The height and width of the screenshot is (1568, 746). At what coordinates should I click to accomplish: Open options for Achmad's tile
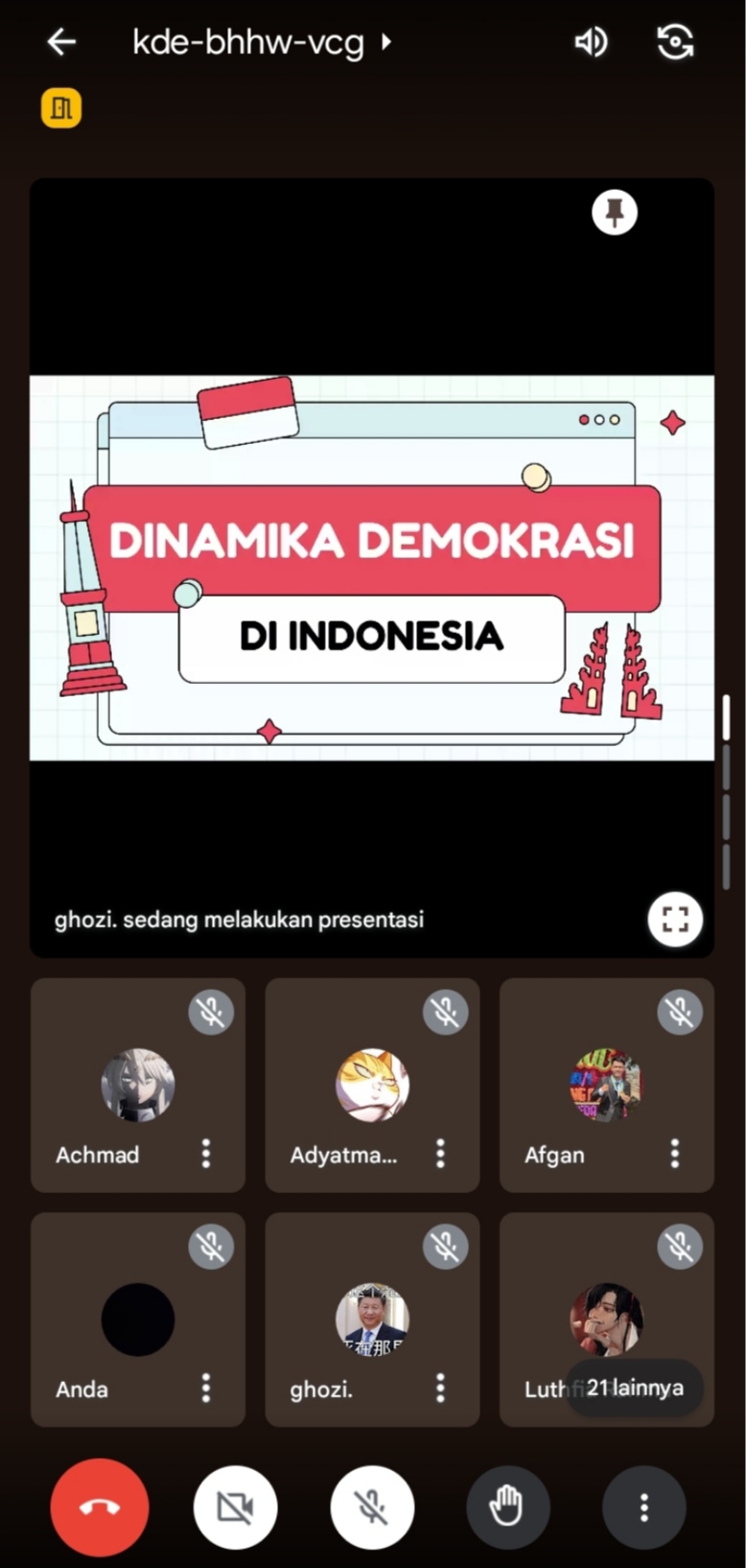(206, 1154)
